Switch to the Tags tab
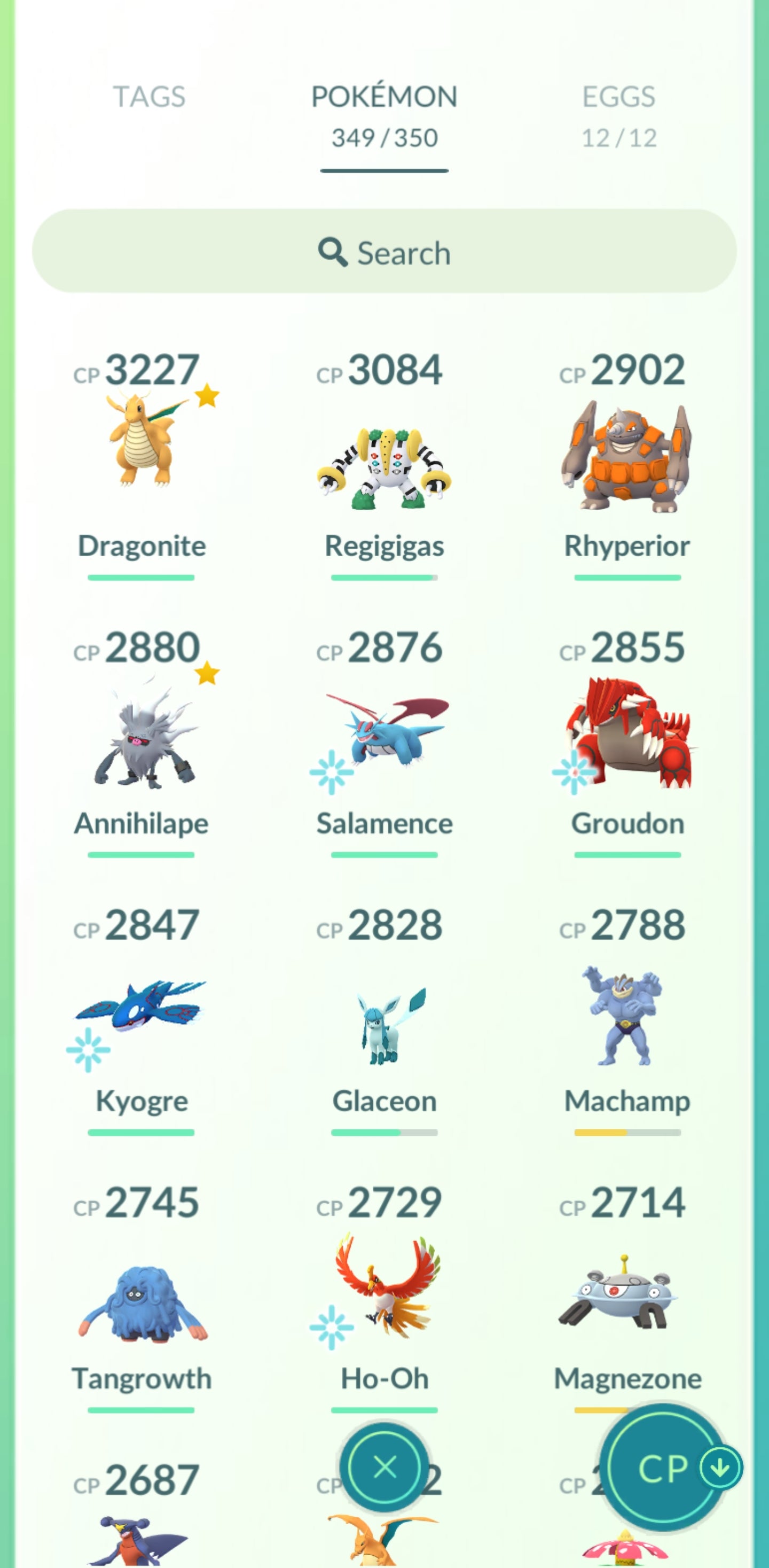The height and width of the screenshot is (1568, 769). [149, 97]
